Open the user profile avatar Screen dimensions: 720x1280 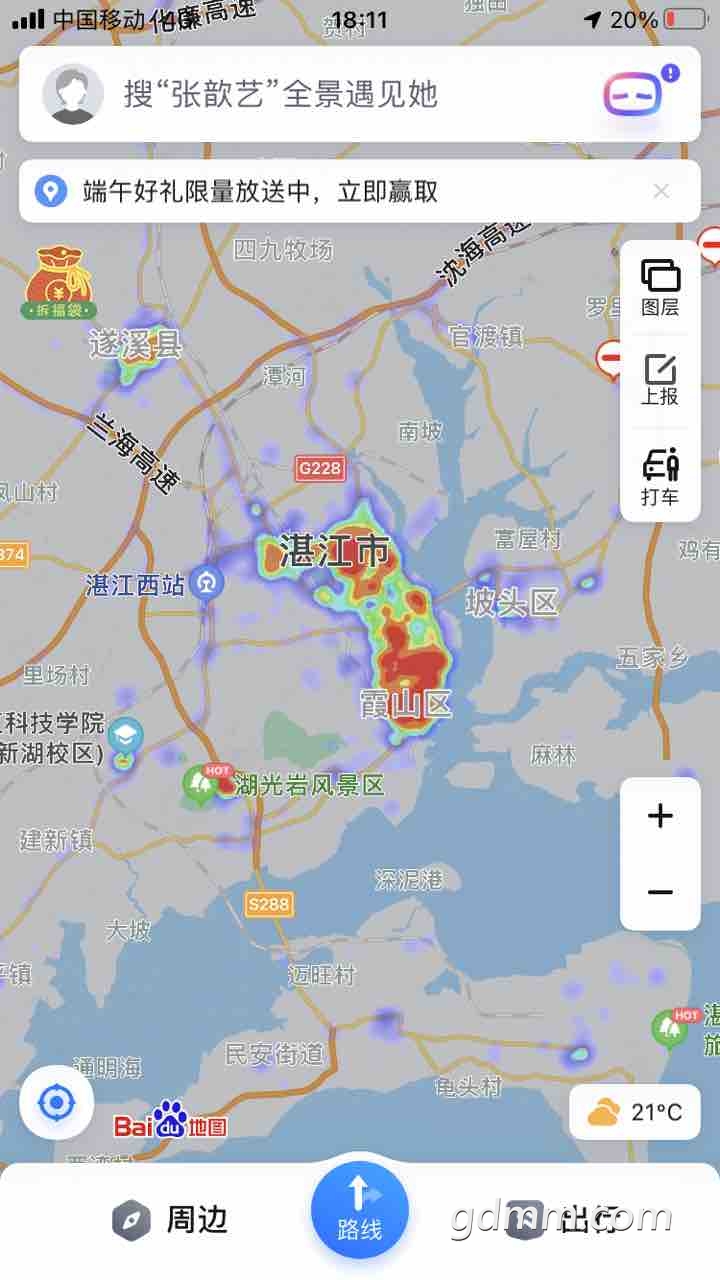click(x=72, y=94)
